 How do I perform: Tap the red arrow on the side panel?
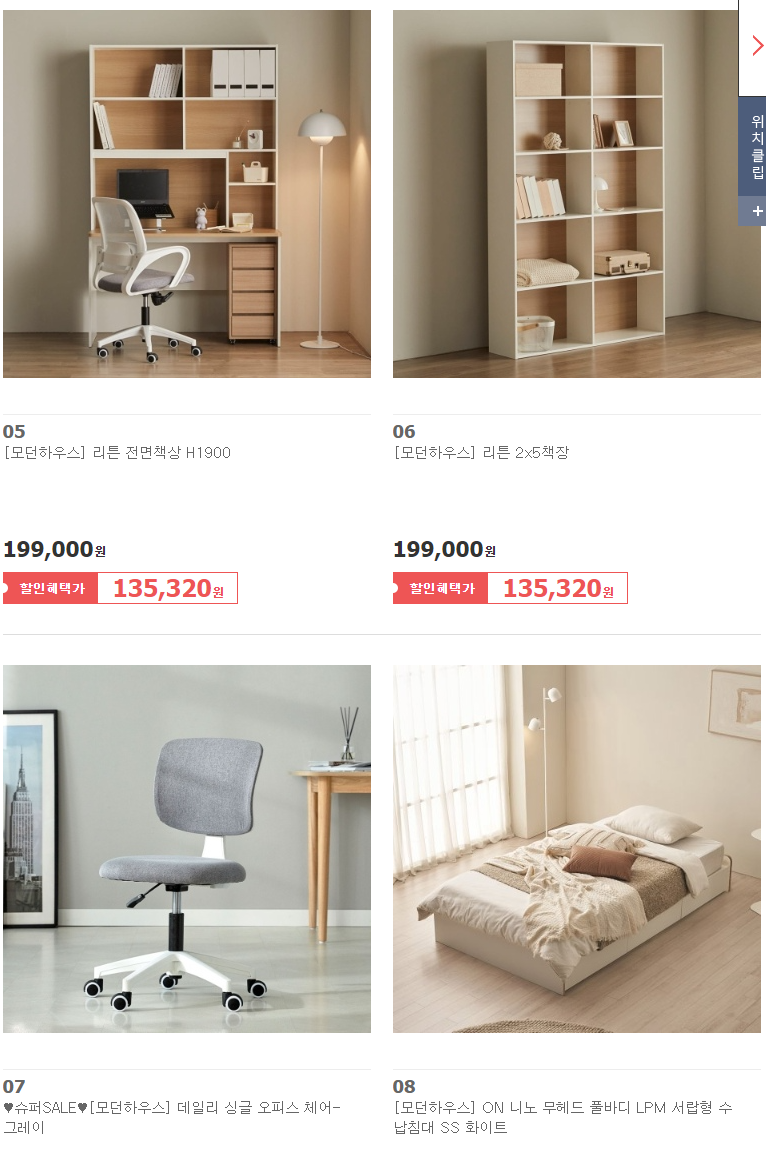(757, 46)
